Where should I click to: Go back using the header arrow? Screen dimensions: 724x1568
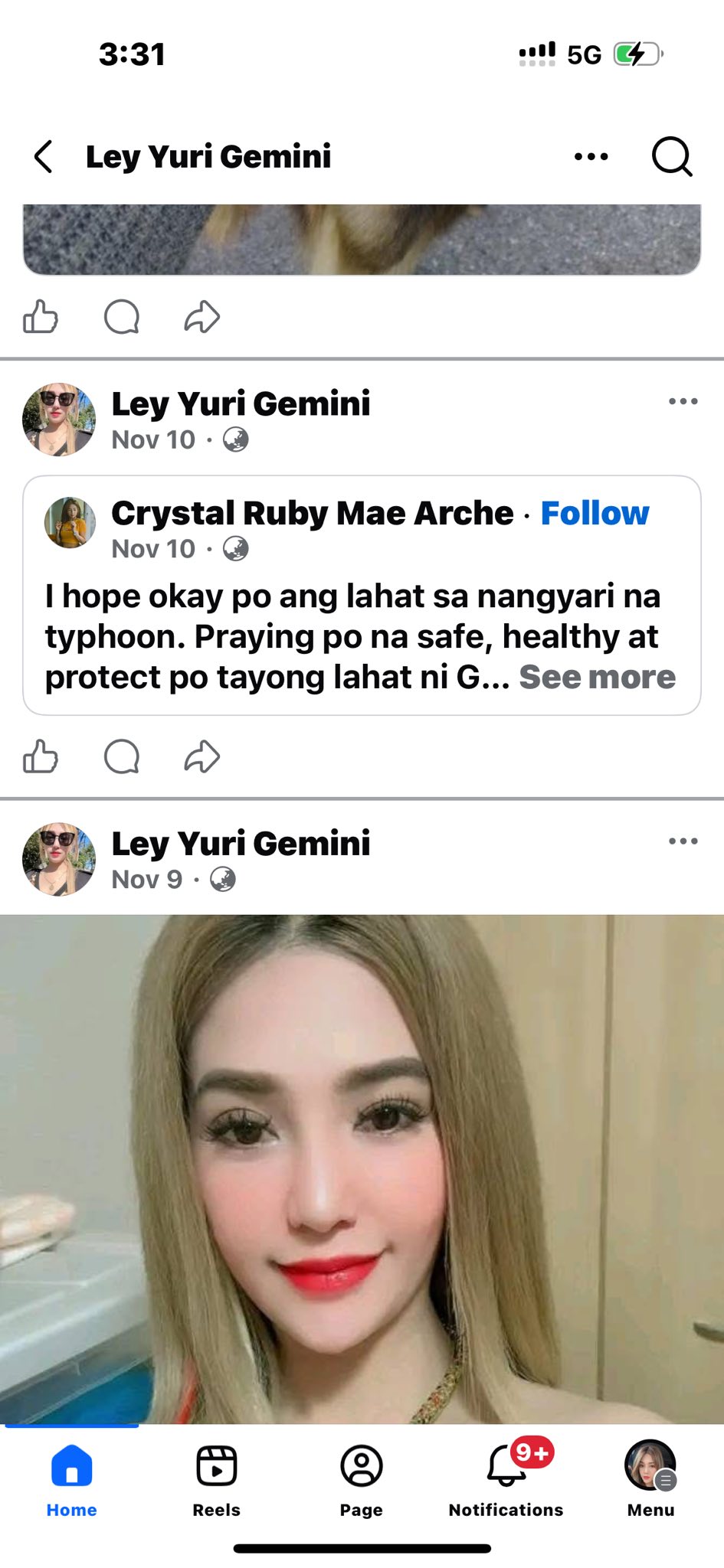pos(44,157)
